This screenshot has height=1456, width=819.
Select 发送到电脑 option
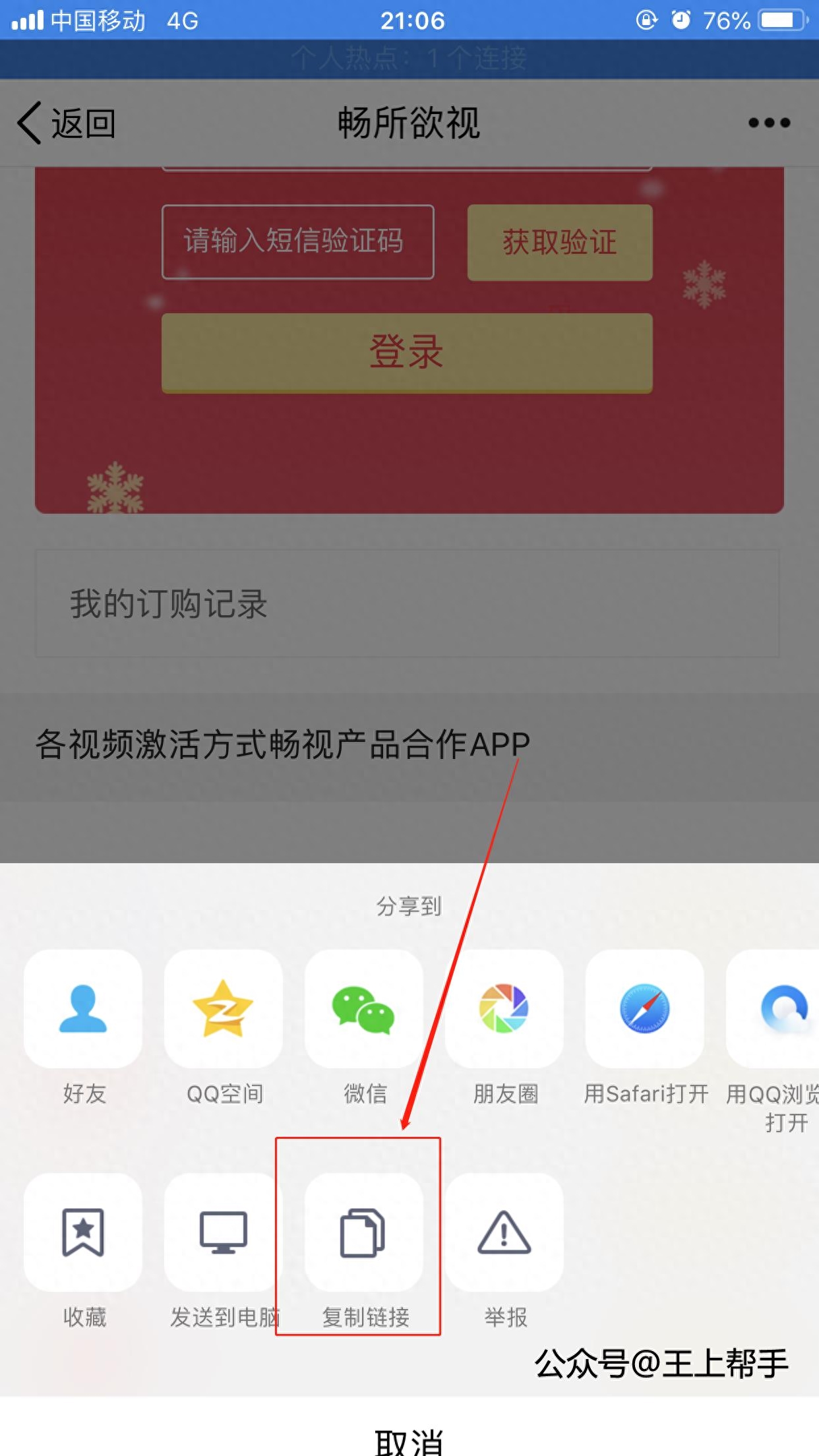pyautogui.click(x=224, y=1232)
